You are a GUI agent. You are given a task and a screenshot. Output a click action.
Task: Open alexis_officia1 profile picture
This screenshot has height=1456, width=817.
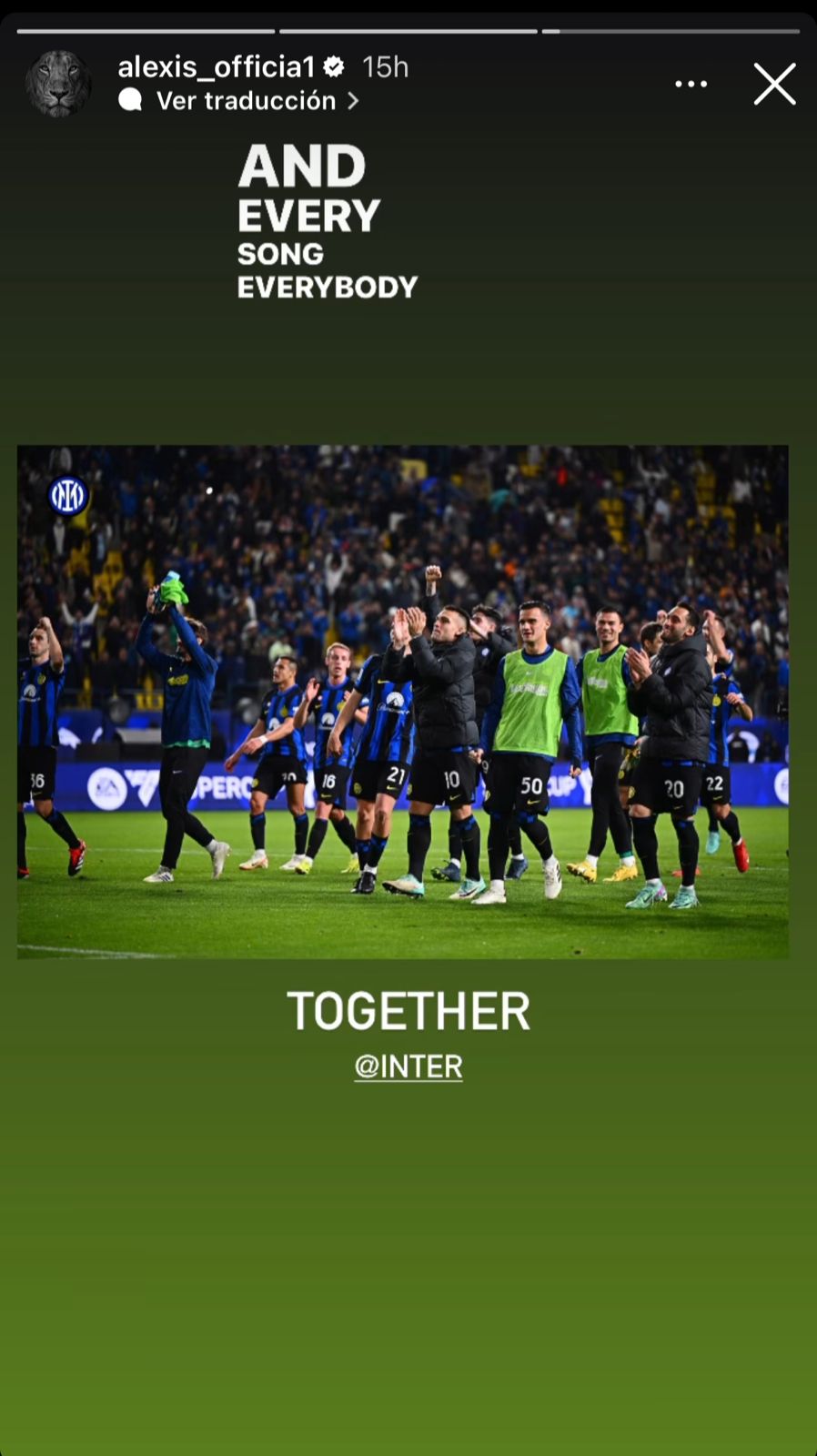(x=58, y=84)
